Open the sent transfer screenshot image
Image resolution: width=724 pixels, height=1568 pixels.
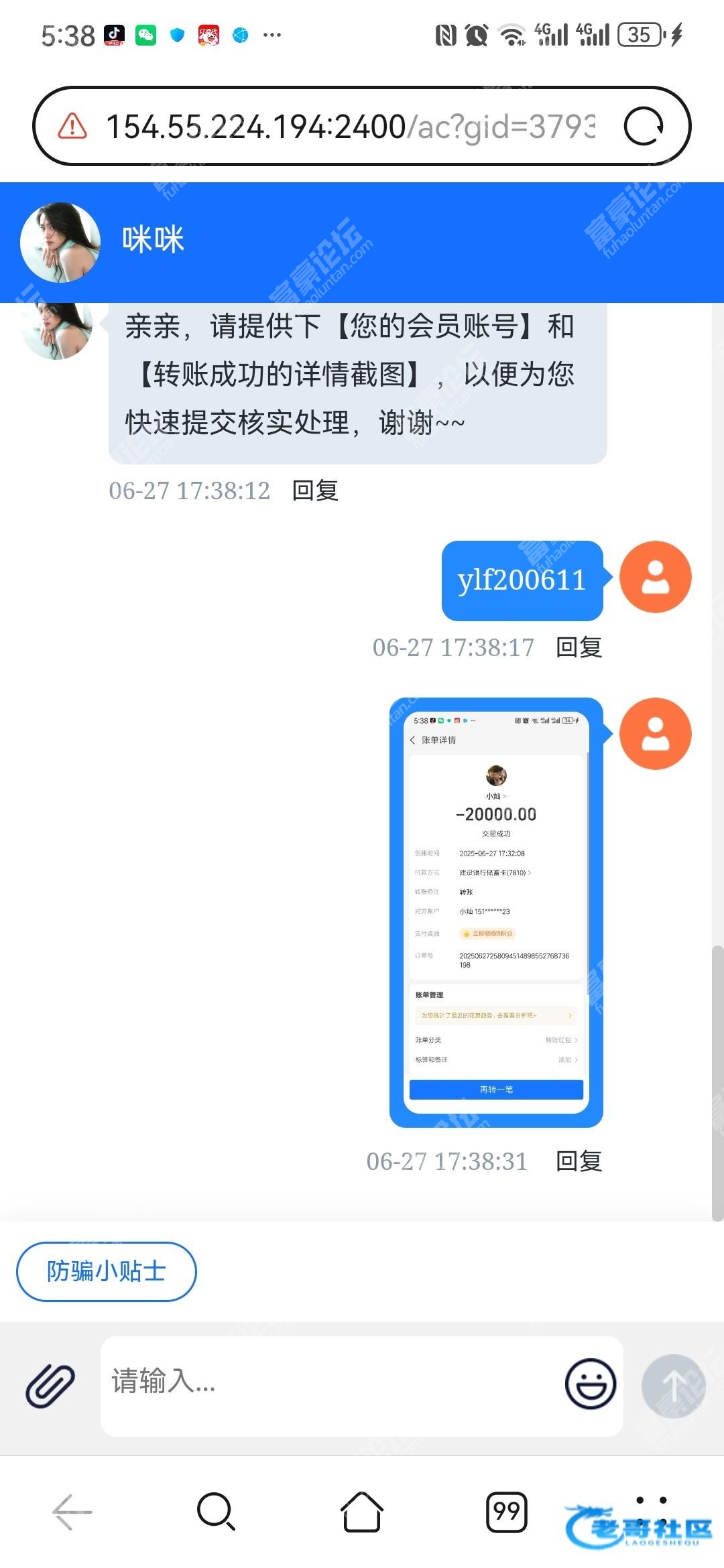[x=496, y=911]
